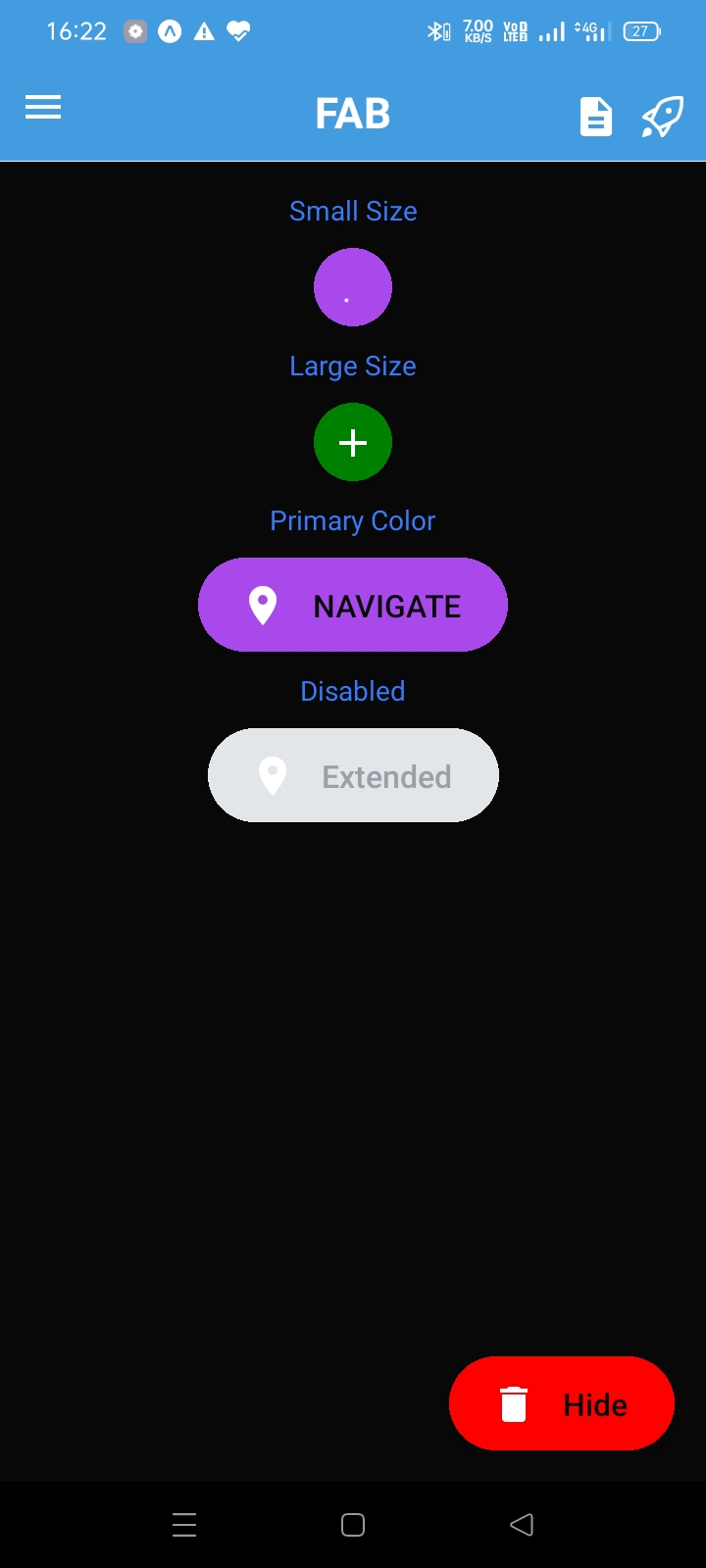Image resolution: width=706 pixels, height=1568 pixels.
Task: Click the document icon in the app bar
Action: (x=595, y=116)
